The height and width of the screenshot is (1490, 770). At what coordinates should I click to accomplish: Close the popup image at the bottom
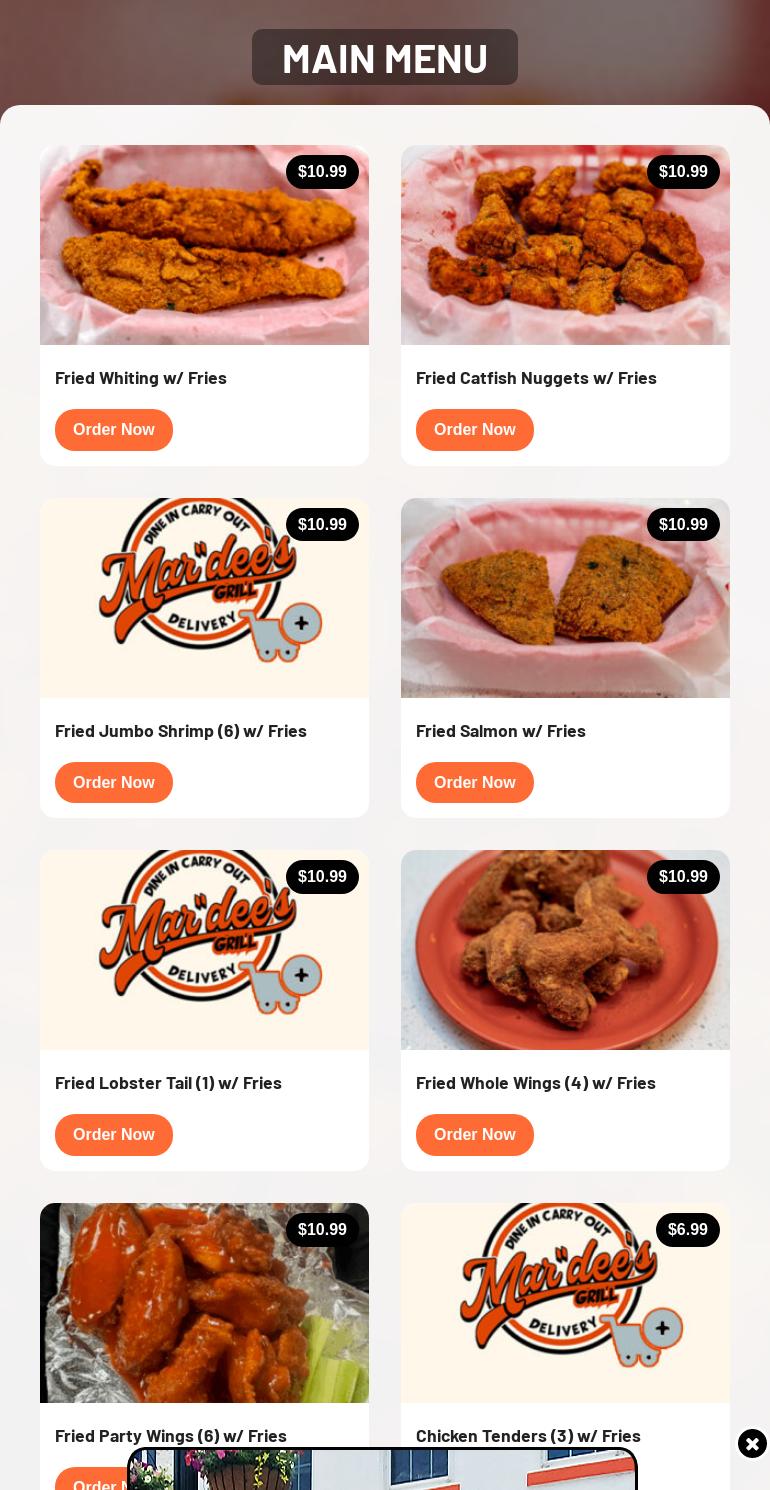(752, 1444)
